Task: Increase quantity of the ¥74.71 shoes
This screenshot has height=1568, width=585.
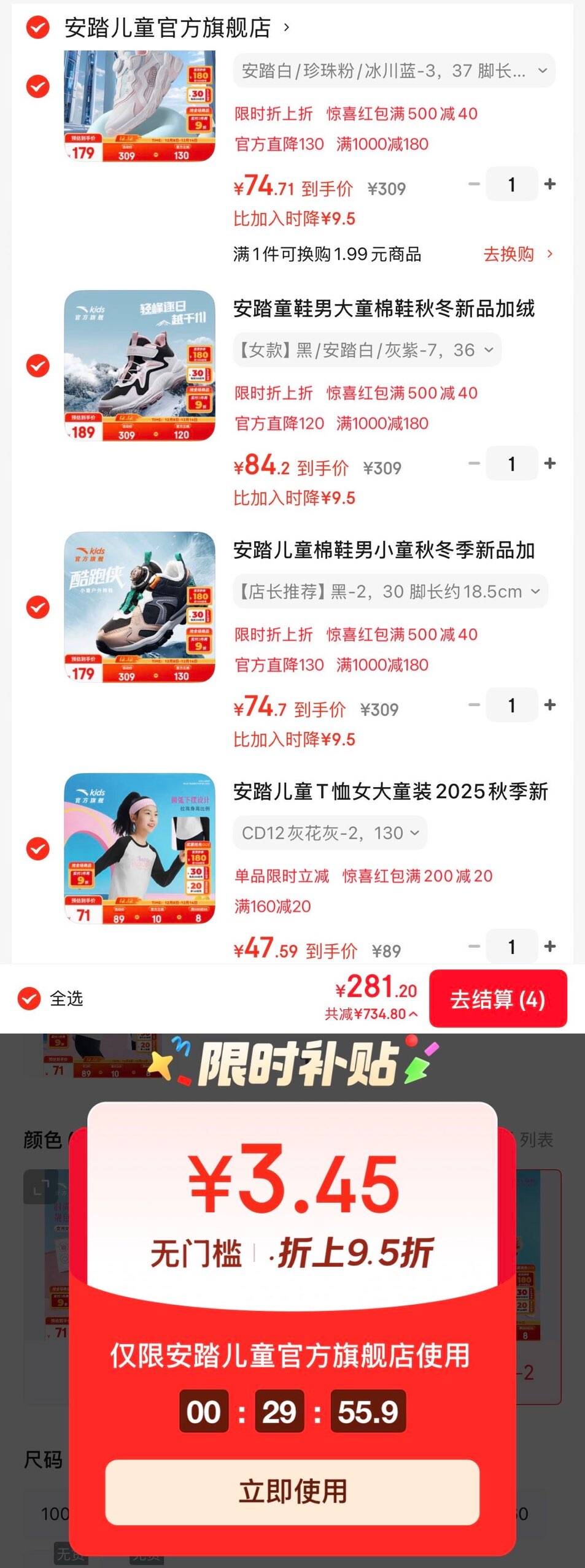Action: tap(550, 184)
